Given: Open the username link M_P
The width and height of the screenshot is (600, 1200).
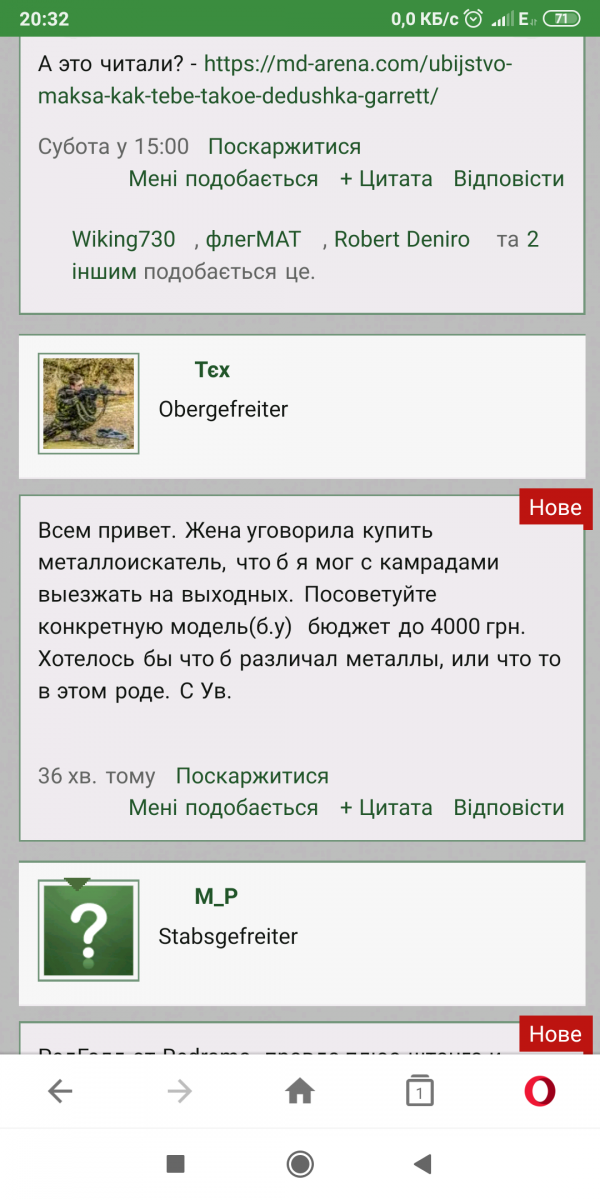Looking at the screenshot, I should pos(216,897).
